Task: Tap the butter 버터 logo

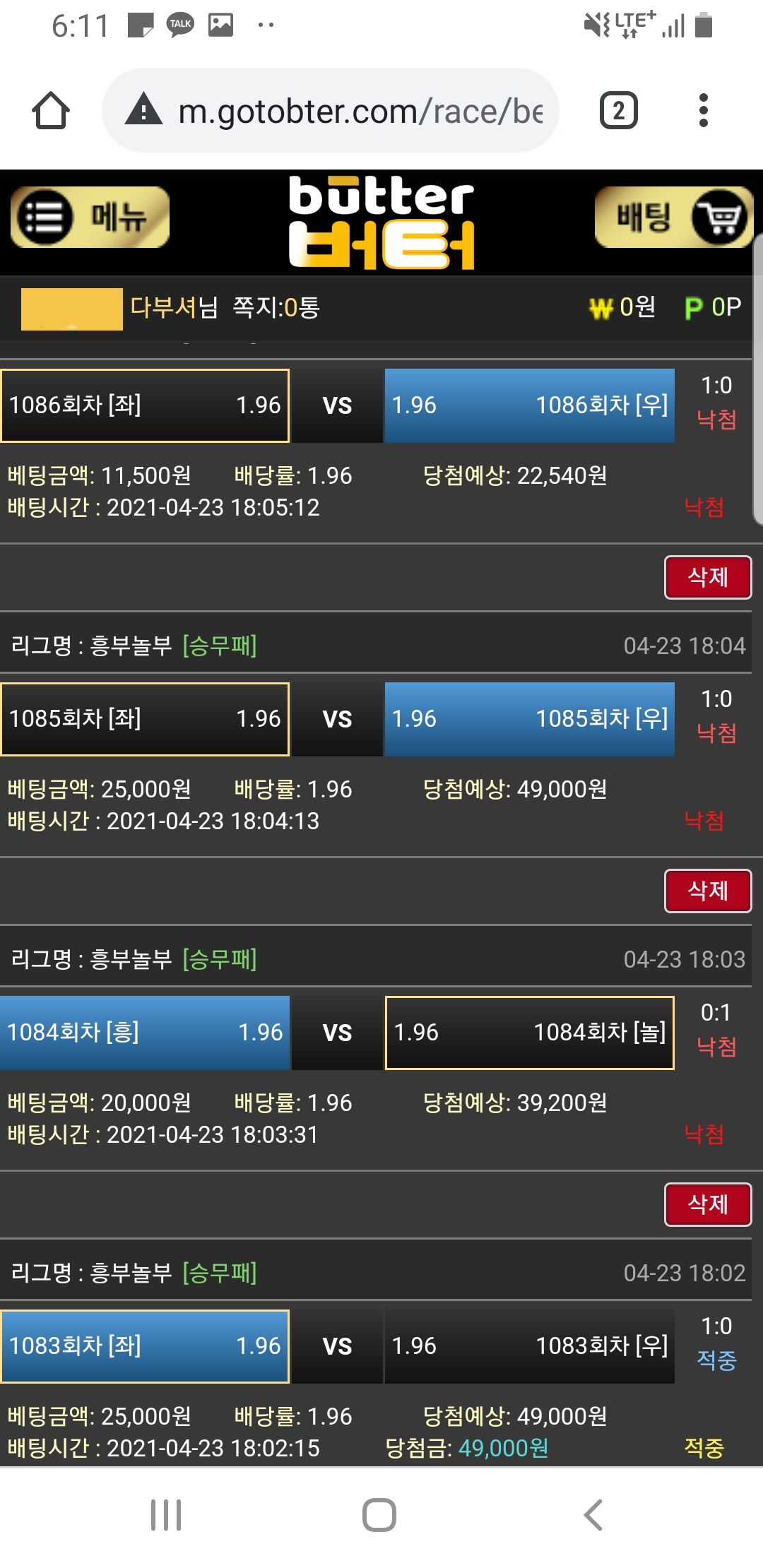Action: pos(381,222)
